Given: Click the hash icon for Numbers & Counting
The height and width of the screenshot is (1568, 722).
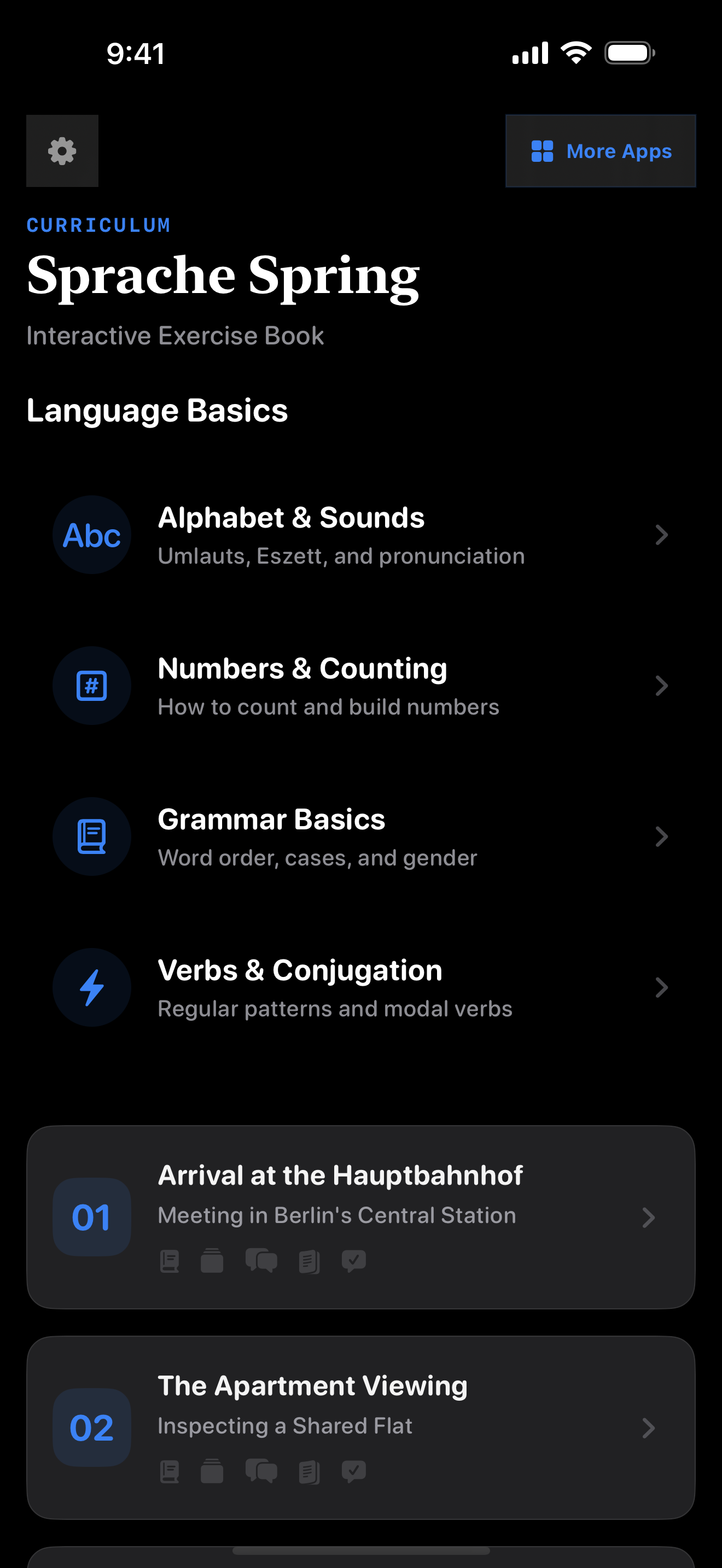Looking at the screenshot, I should tap(91, 686).
